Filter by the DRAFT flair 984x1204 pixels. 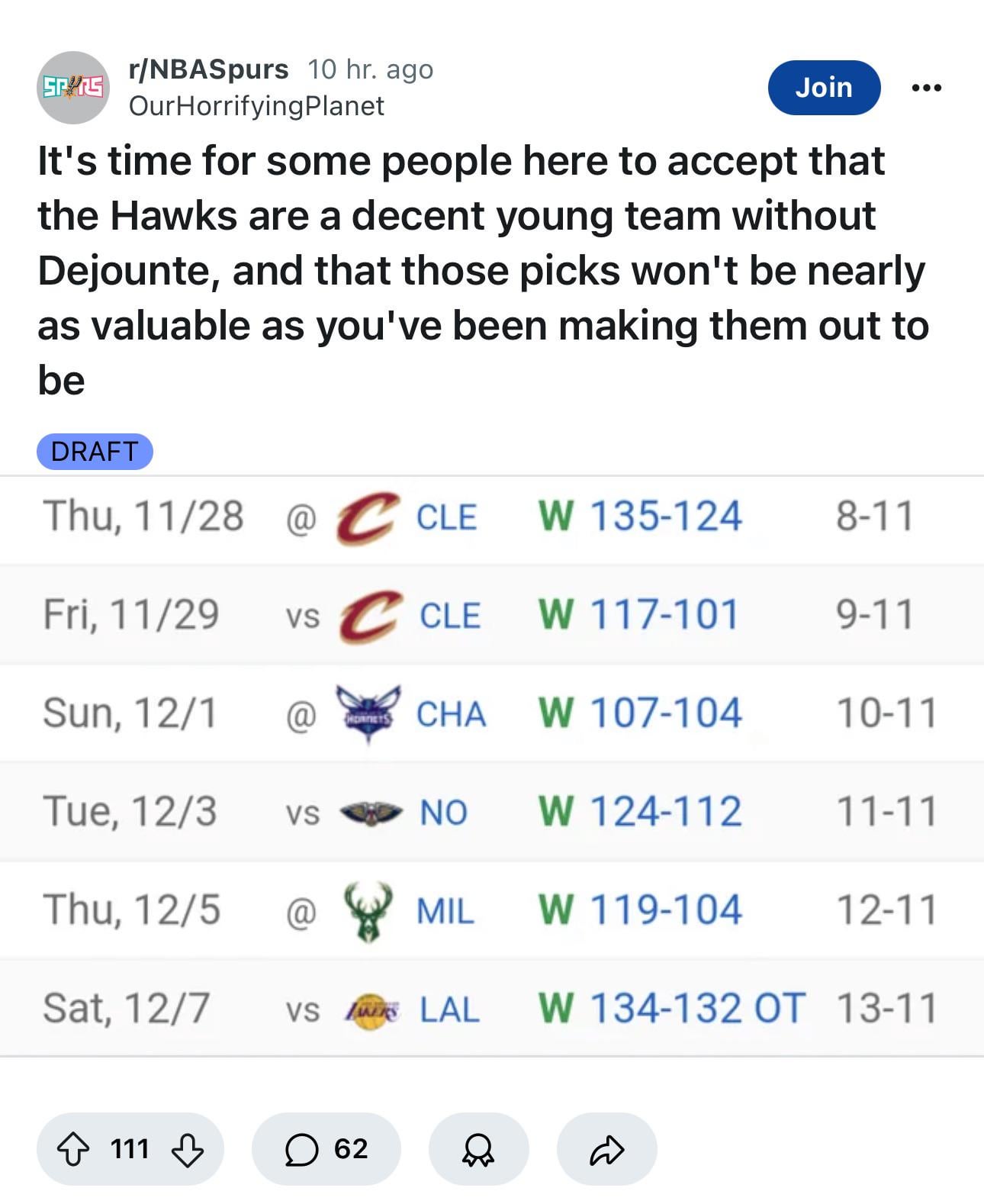95,452
